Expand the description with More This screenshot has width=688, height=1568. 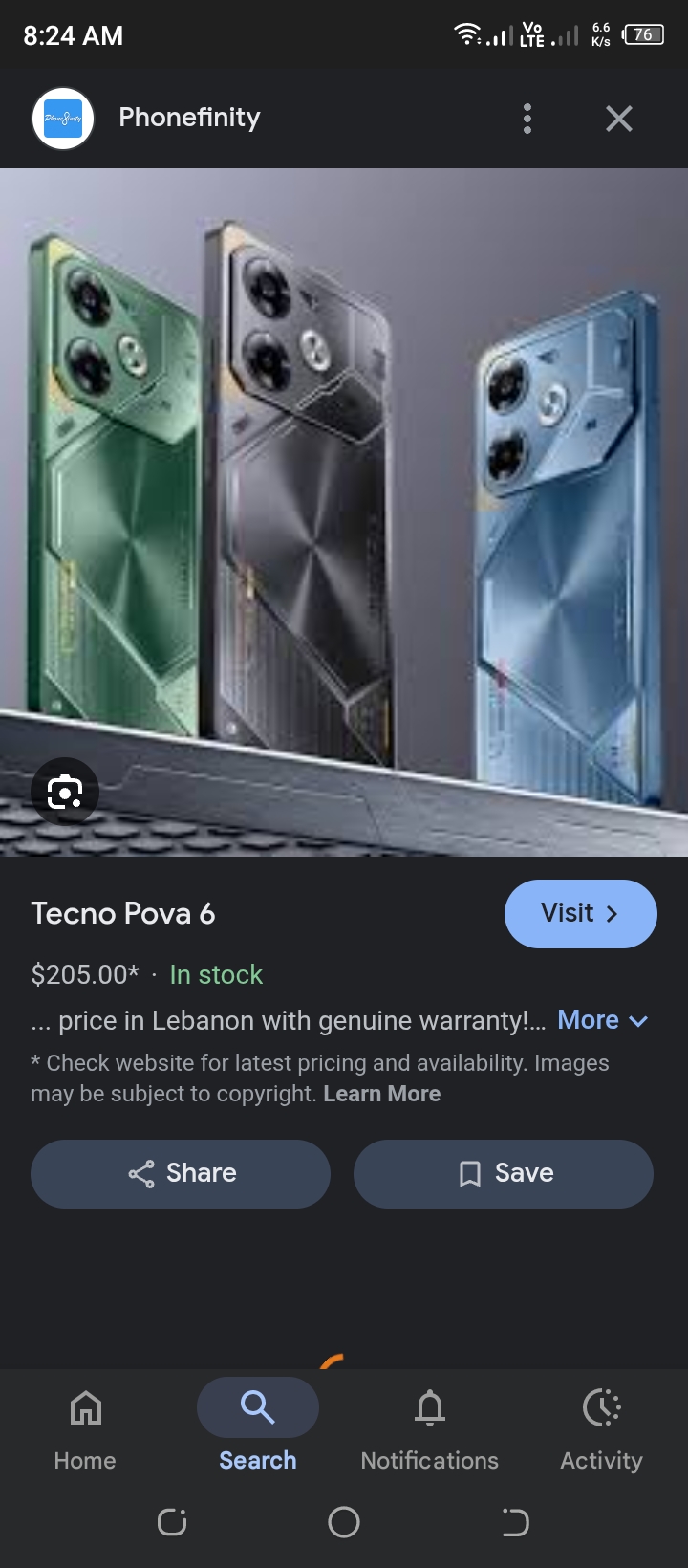tap(602, 1020)
